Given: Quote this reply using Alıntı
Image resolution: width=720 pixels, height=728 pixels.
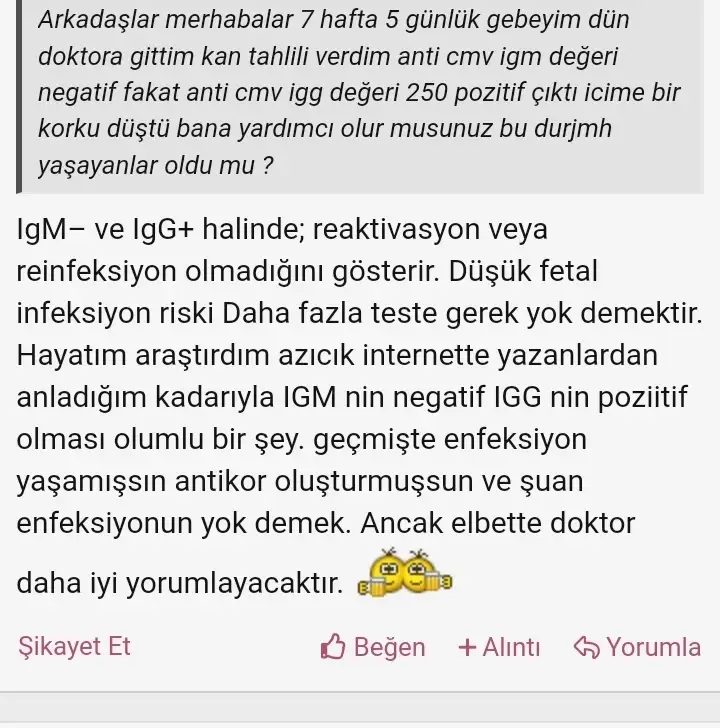Looking at the screenshot, I should [x=499, y=648].
